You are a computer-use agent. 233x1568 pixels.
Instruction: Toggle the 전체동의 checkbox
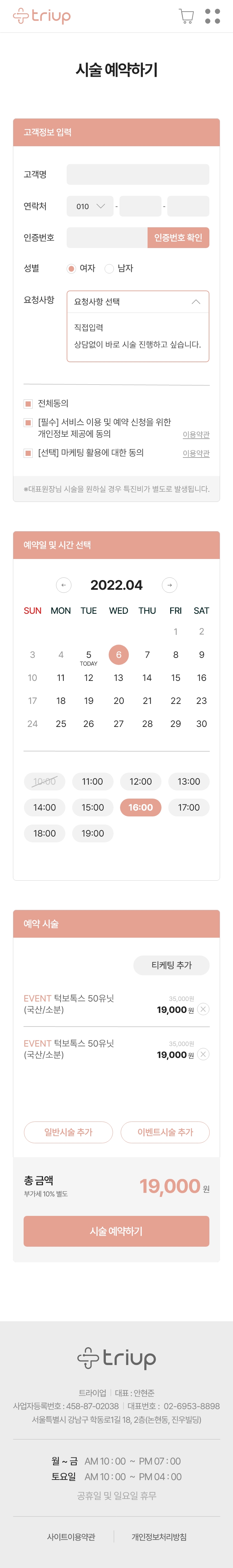28,404
